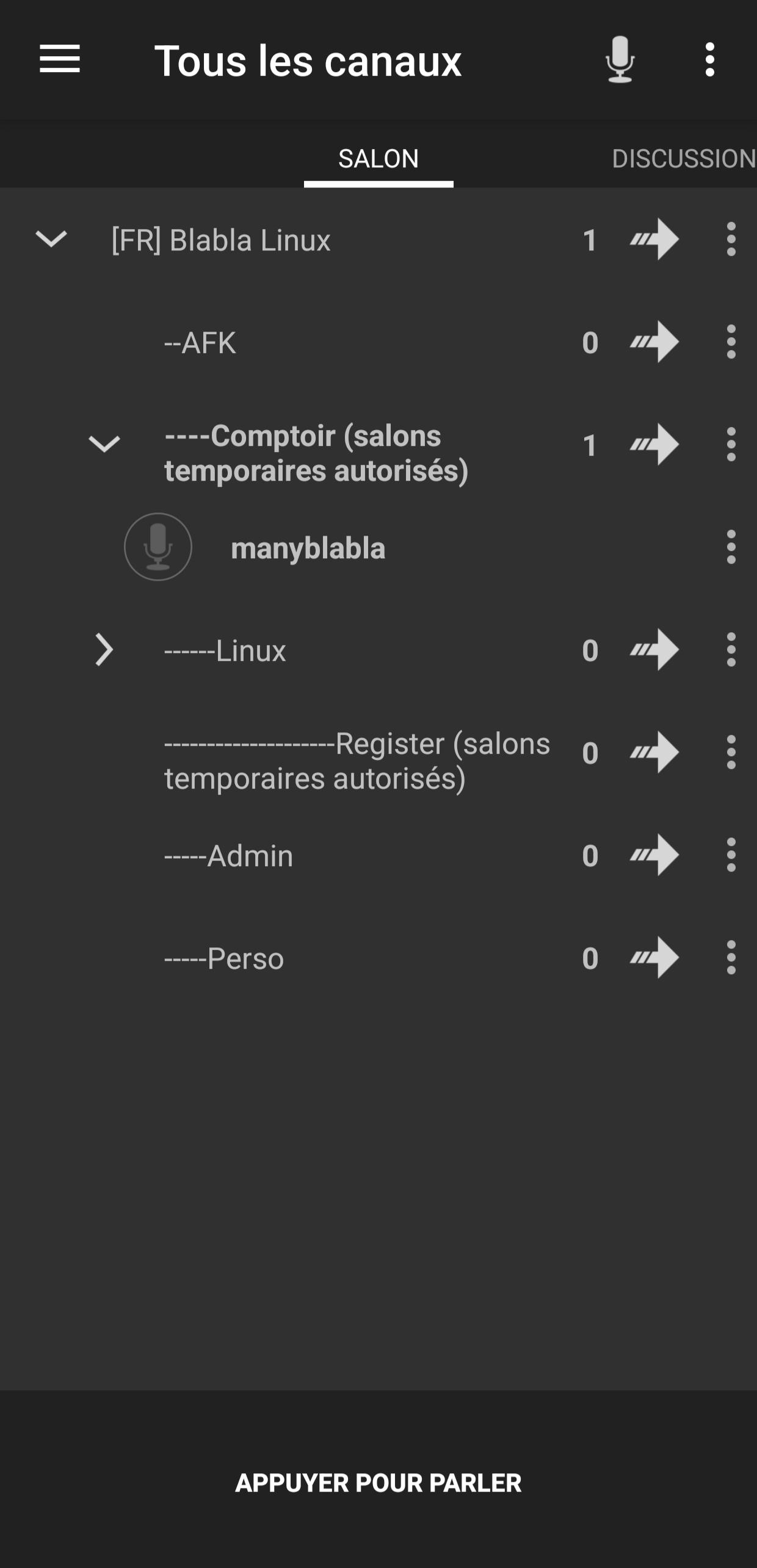Open options menu for Comptoir channel

point(731,444)
